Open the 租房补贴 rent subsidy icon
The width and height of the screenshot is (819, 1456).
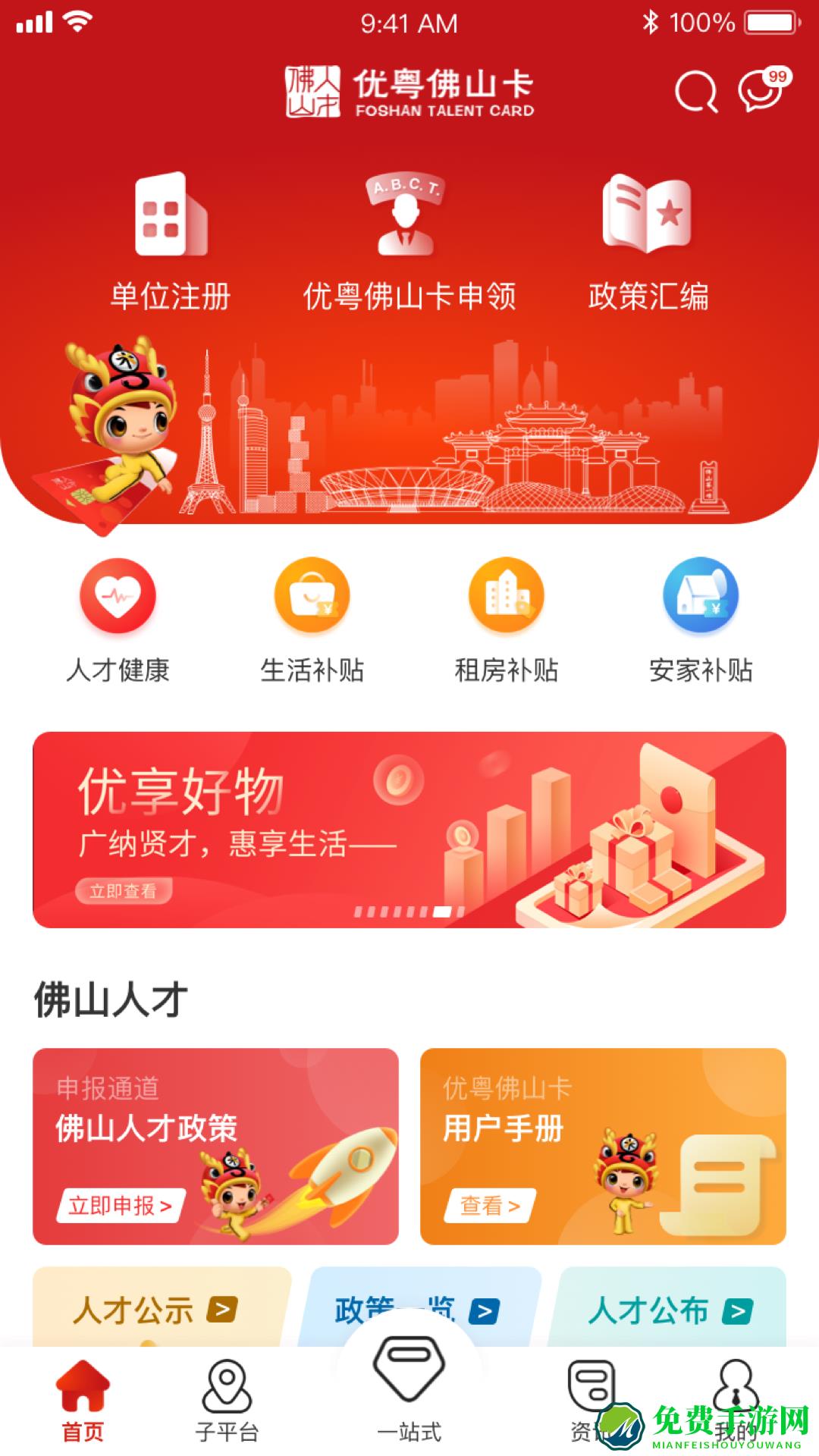507,597
